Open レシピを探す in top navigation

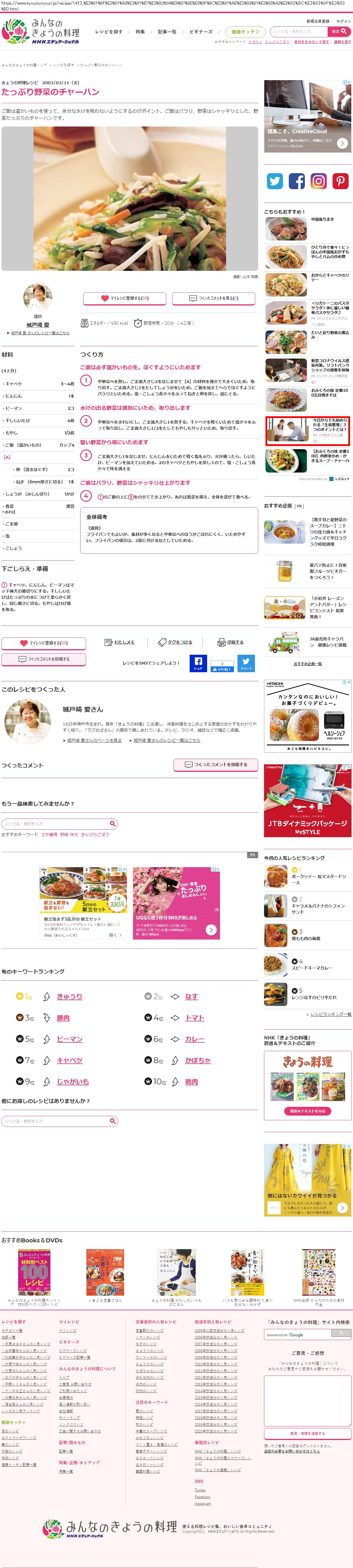pyautogui.click(x=109, y=32)
